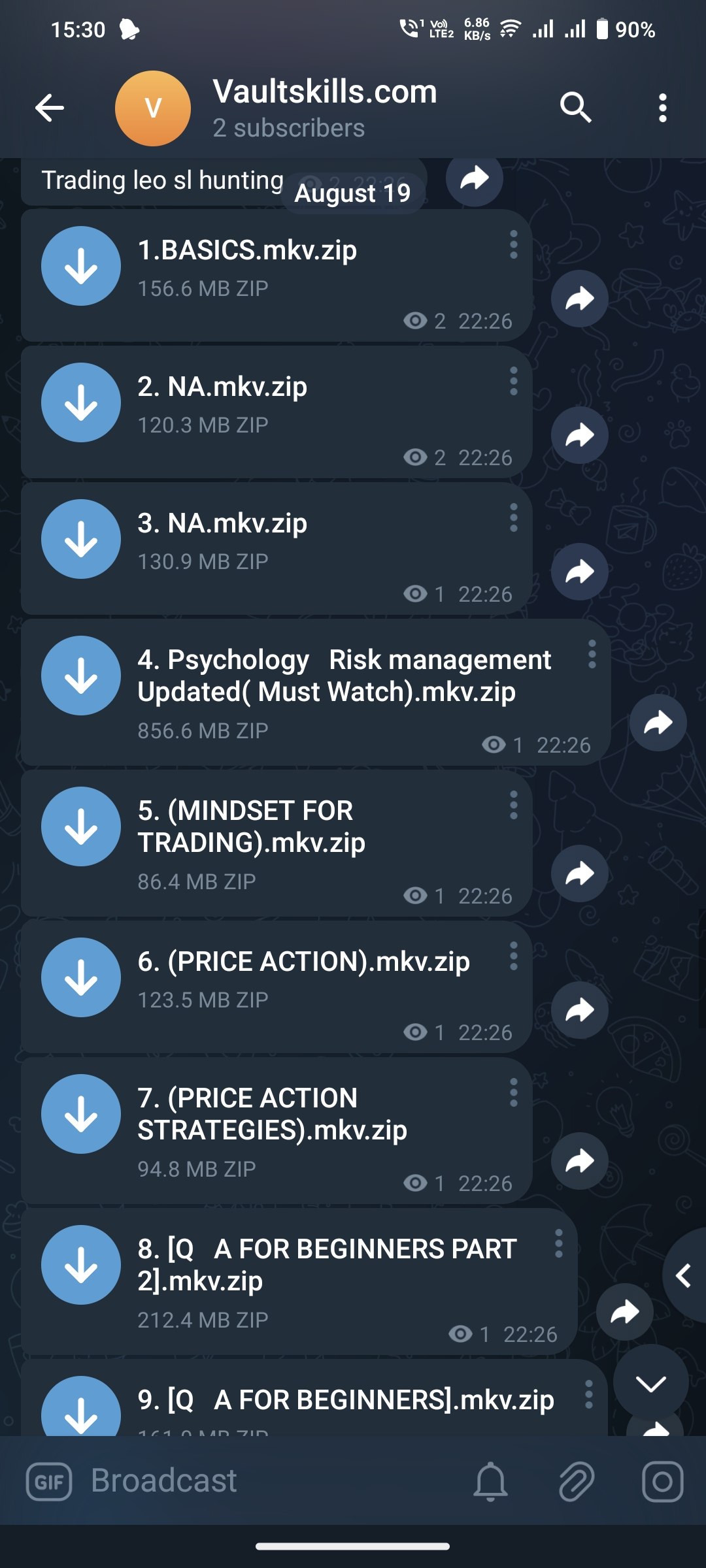Jump to the latest messages
The image size is (706, 1568).
650,1382
